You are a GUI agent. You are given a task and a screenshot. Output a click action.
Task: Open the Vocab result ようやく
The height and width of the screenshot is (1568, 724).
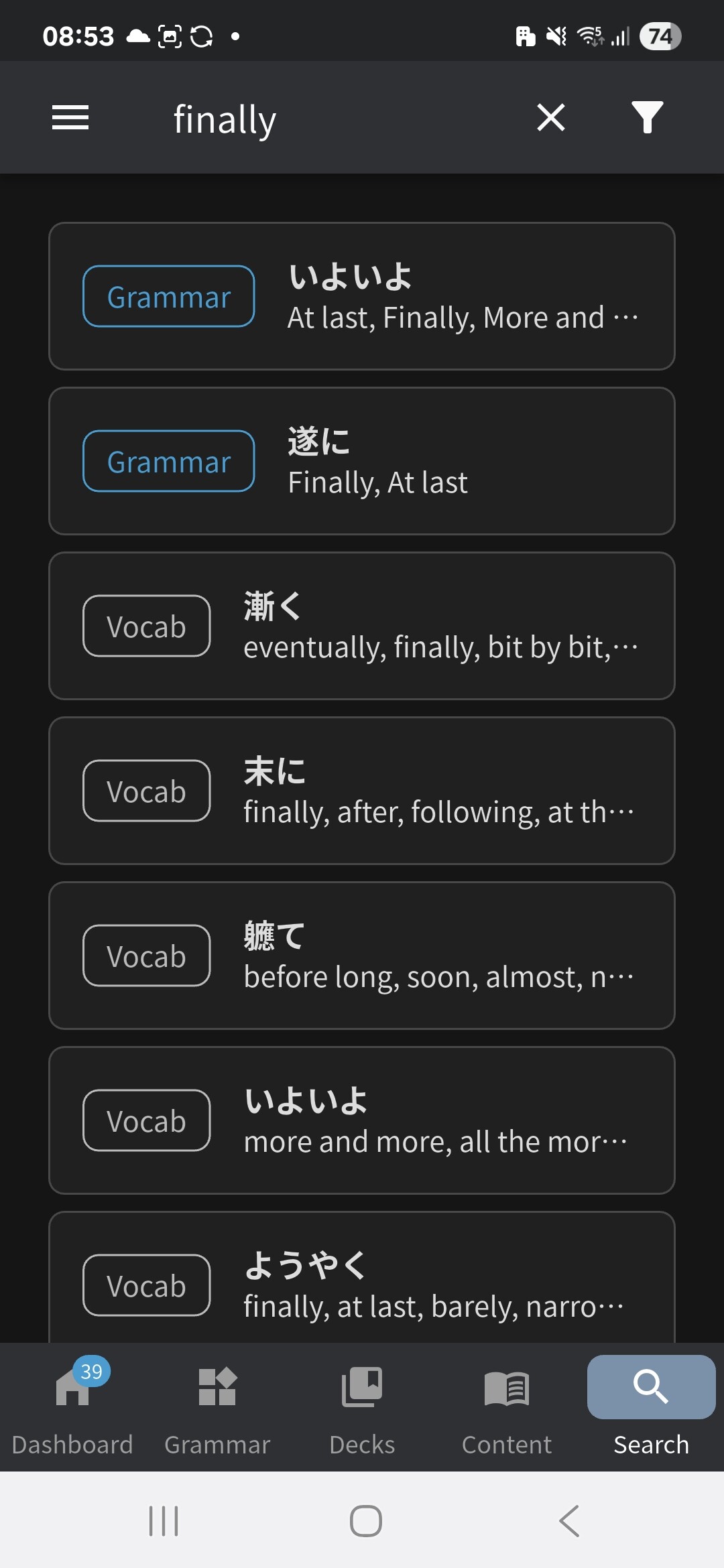point(362,1277)
